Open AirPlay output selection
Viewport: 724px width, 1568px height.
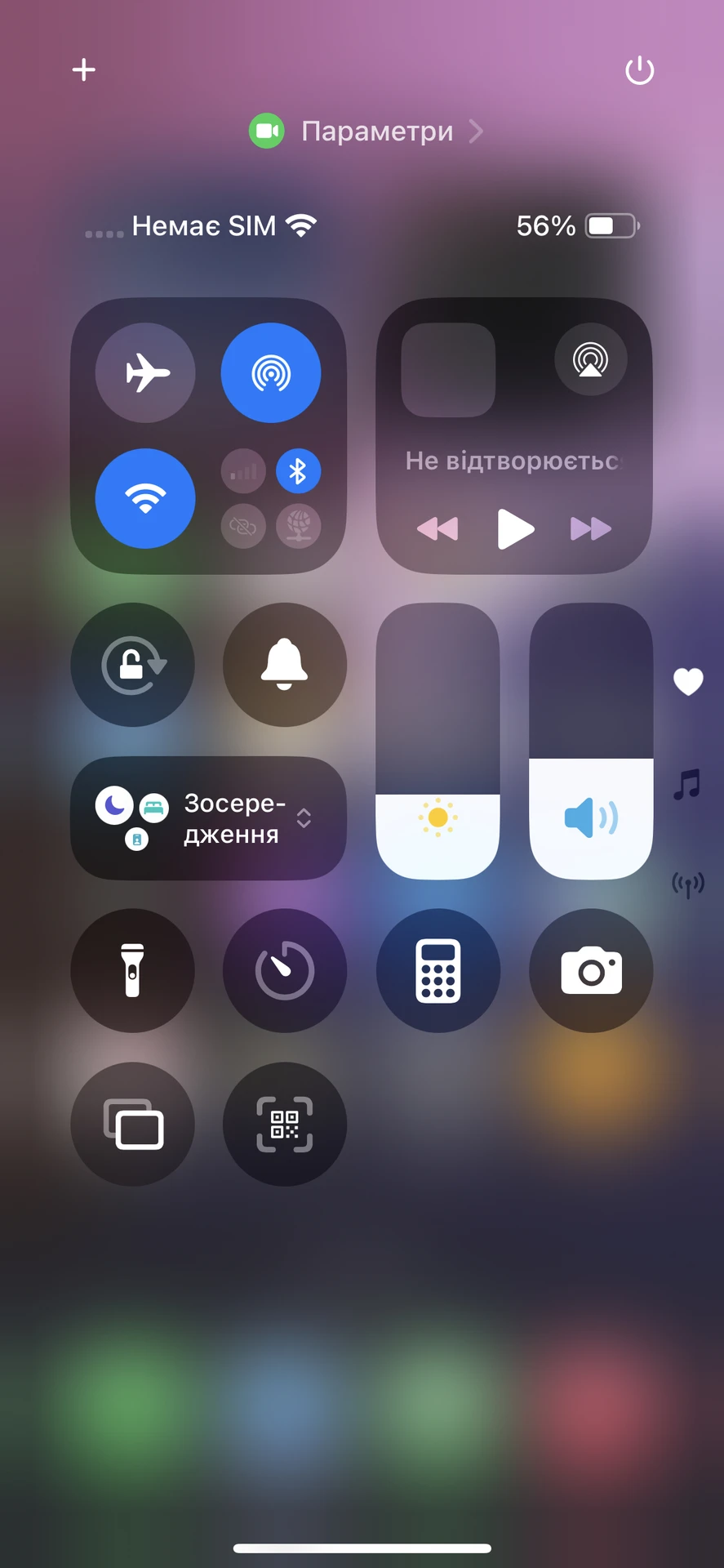click(590, 359)
